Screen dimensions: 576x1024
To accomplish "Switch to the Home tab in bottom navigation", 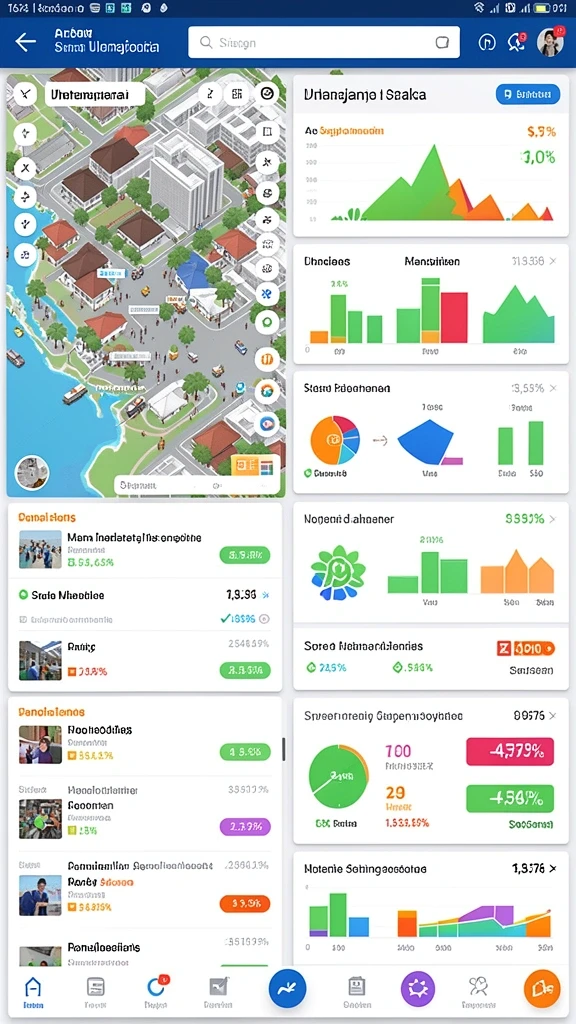I will click(31, 993).
